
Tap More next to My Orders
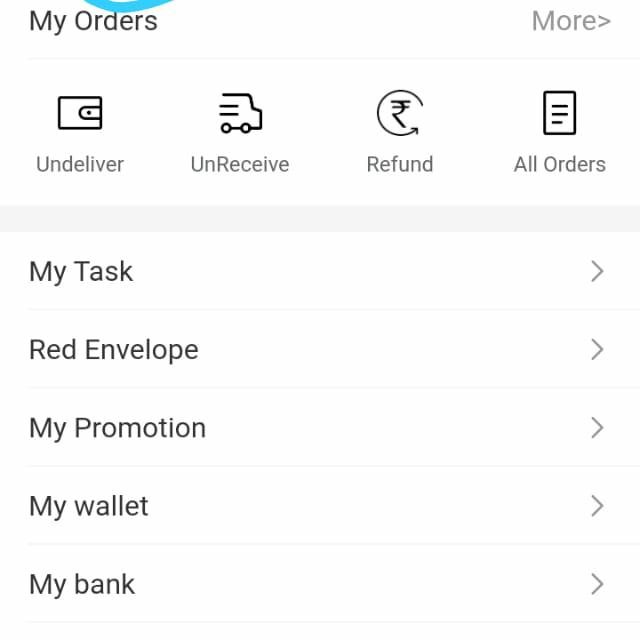pos(571,21)
